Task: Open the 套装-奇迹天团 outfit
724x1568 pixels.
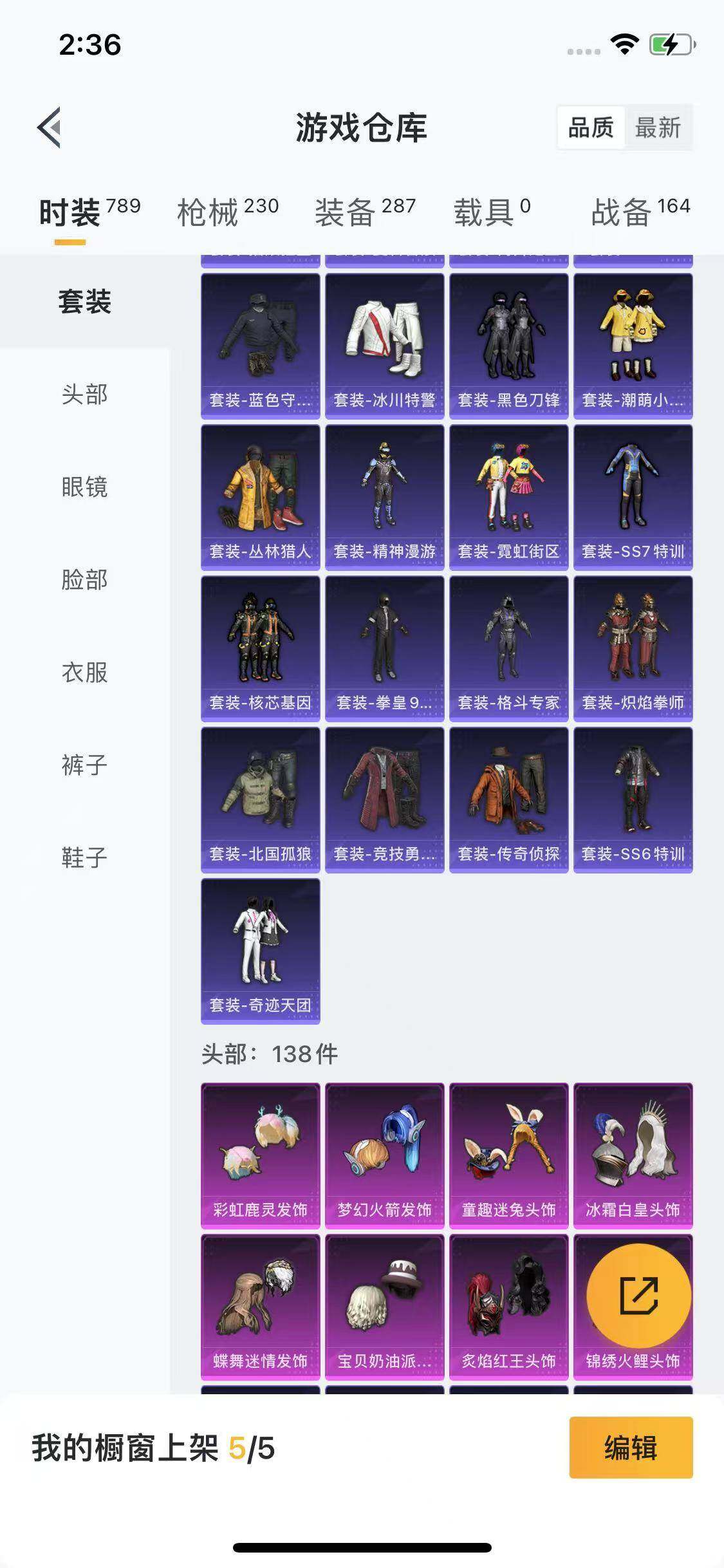Action: click(x=260, y=951)
